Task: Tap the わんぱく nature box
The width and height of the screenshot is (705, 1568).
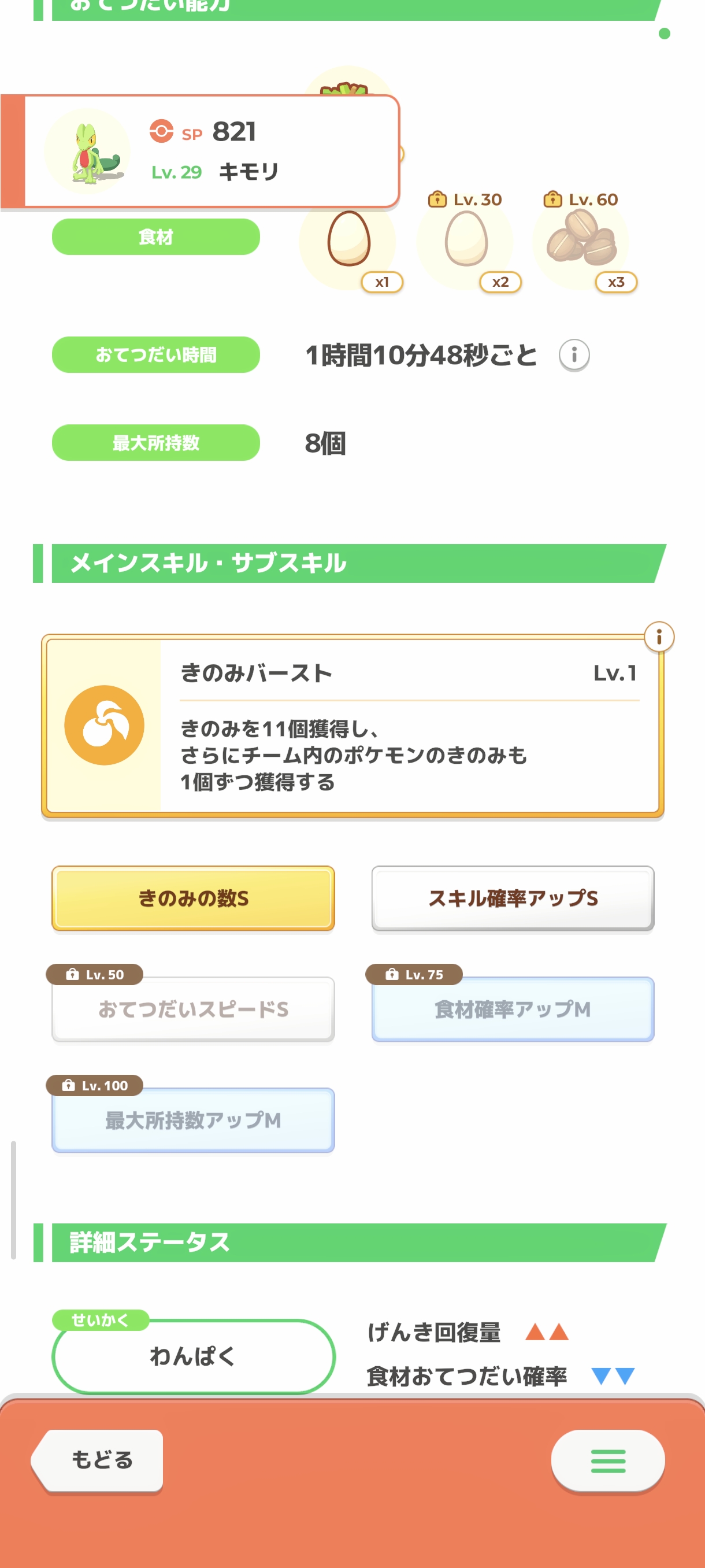Action: (193, 1355)
